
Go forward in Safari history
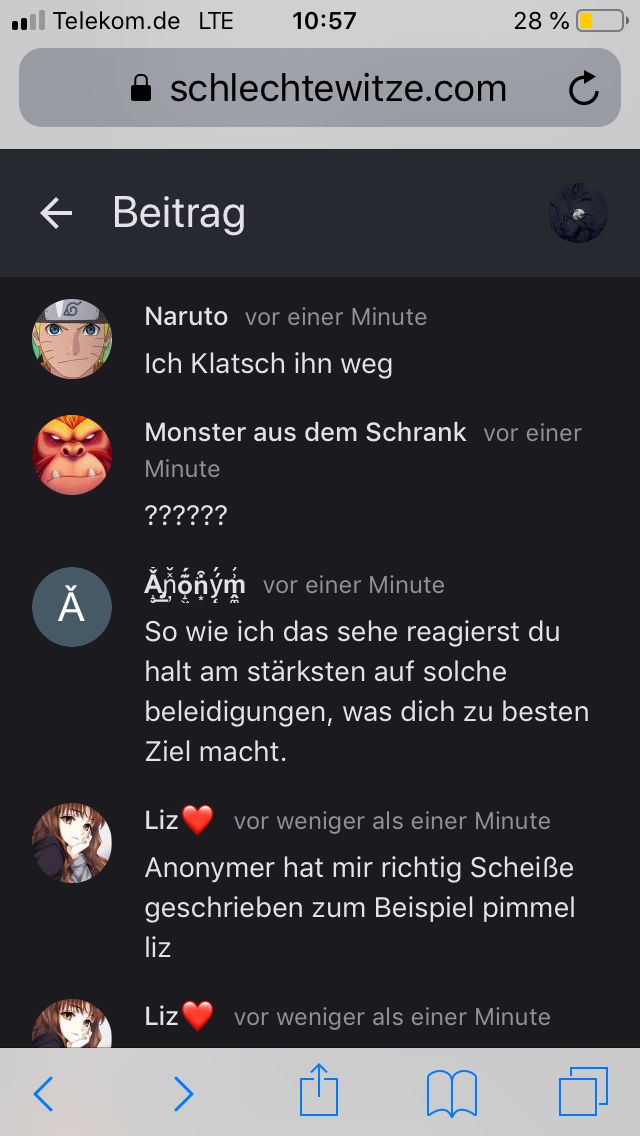(183, 1094)
